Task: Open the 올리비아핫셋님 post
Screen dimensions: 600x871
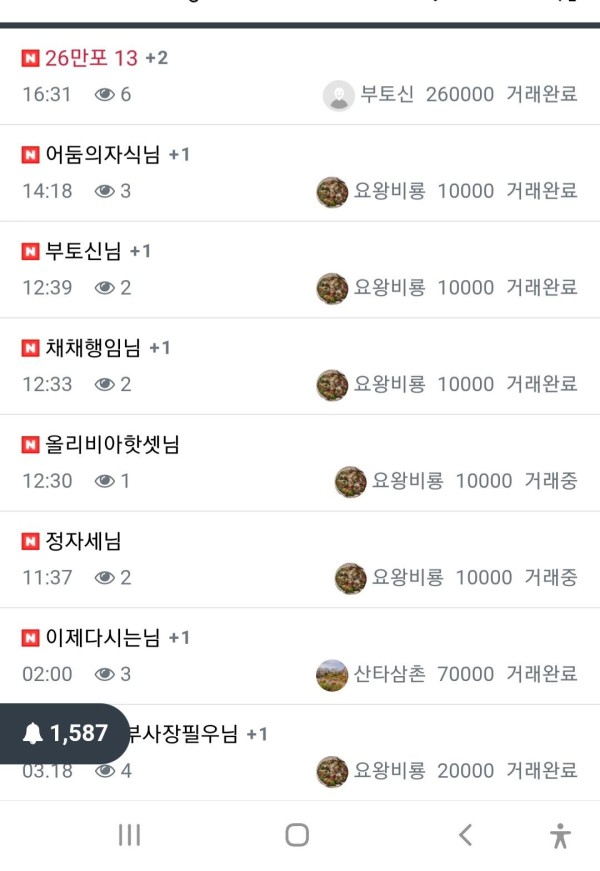Action: pos(113,444)
